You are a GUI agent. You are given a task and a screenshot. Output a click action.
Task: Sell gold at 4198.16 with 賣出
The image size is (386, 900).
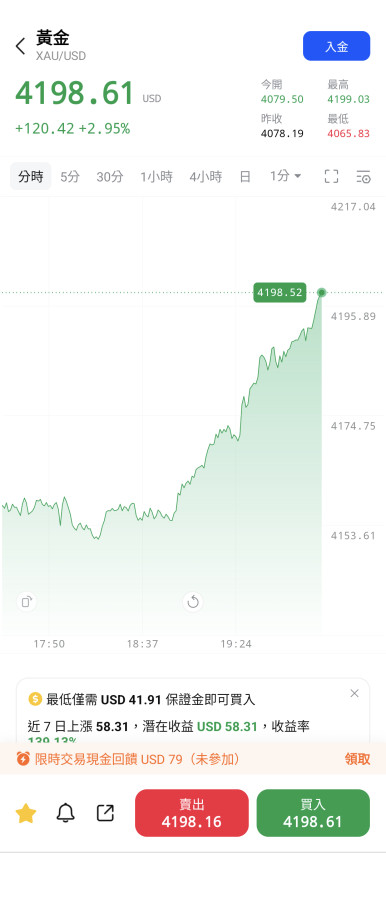tap(192, 813)
